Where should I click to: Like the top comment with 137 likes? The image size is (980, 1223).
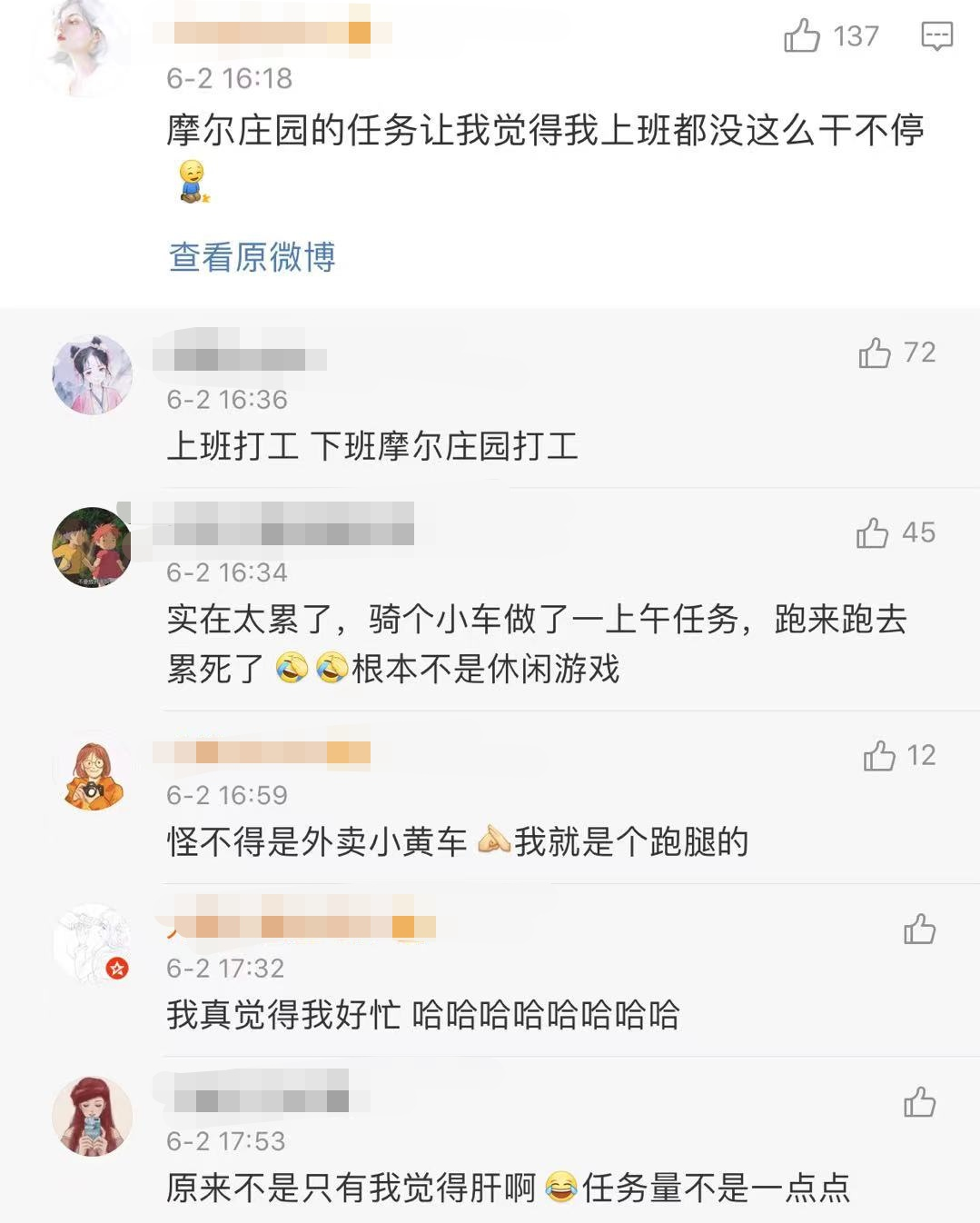802,36
